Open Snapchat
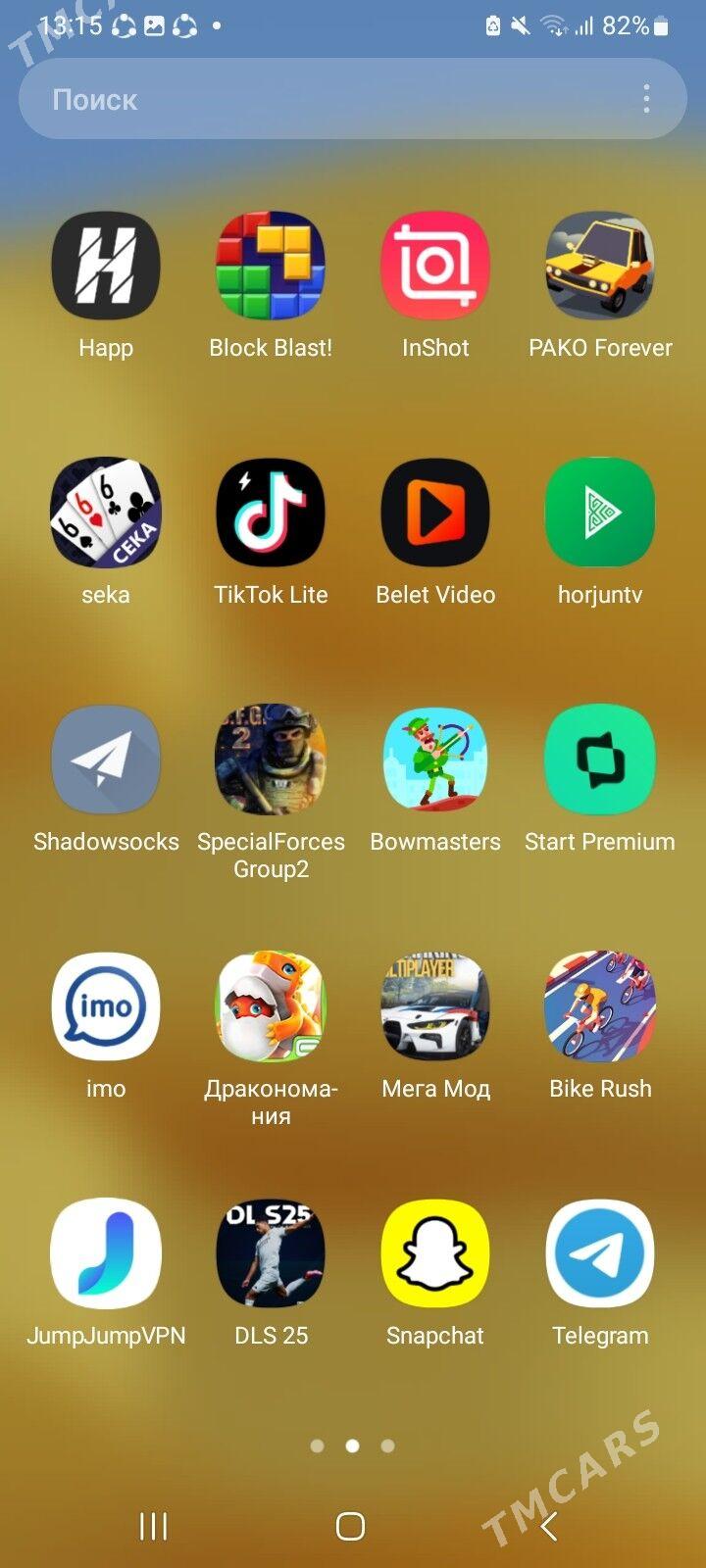 (x=435, y=1254)
